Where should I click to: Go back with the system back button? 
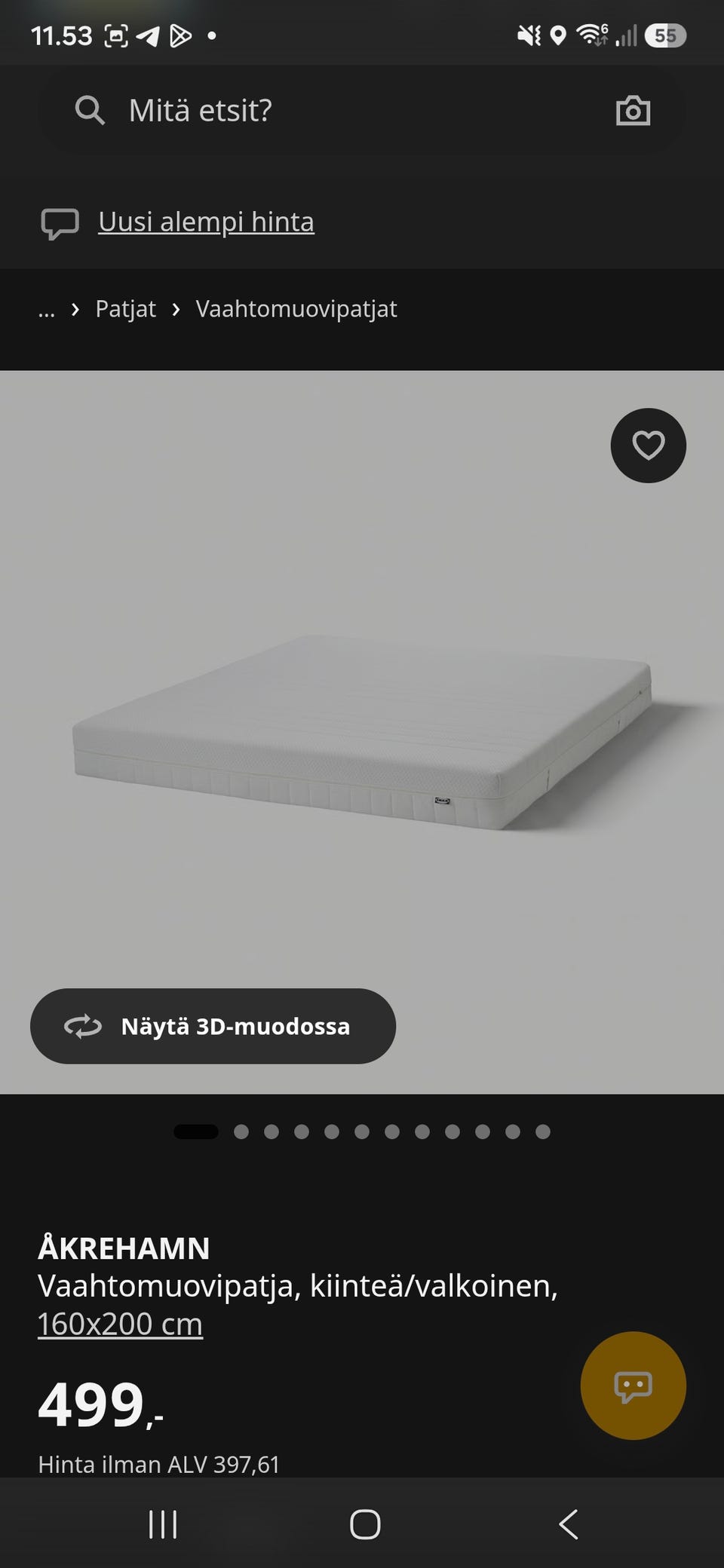click(568, 1524)
